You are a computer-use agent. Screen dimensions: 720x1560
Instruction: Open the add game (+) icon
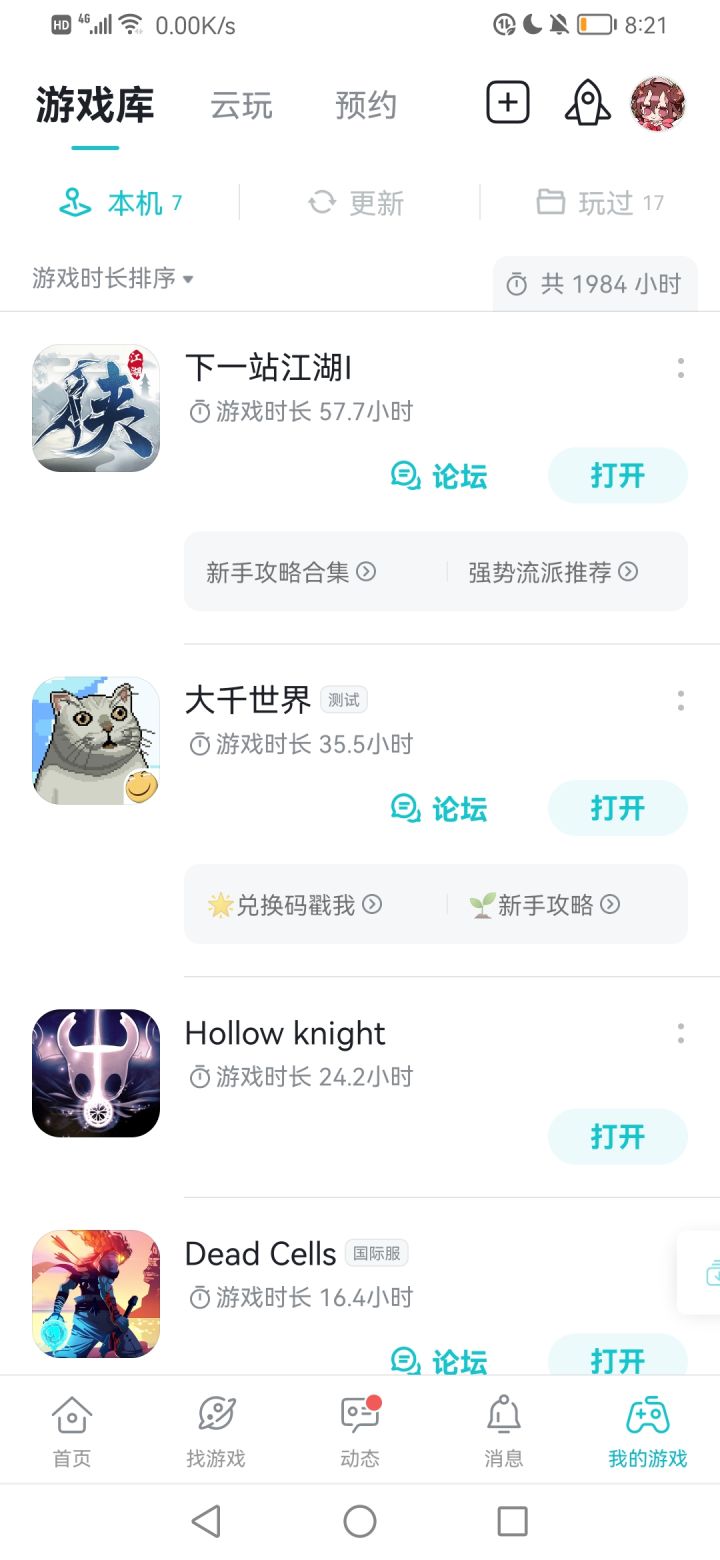(x=507, y=102)
